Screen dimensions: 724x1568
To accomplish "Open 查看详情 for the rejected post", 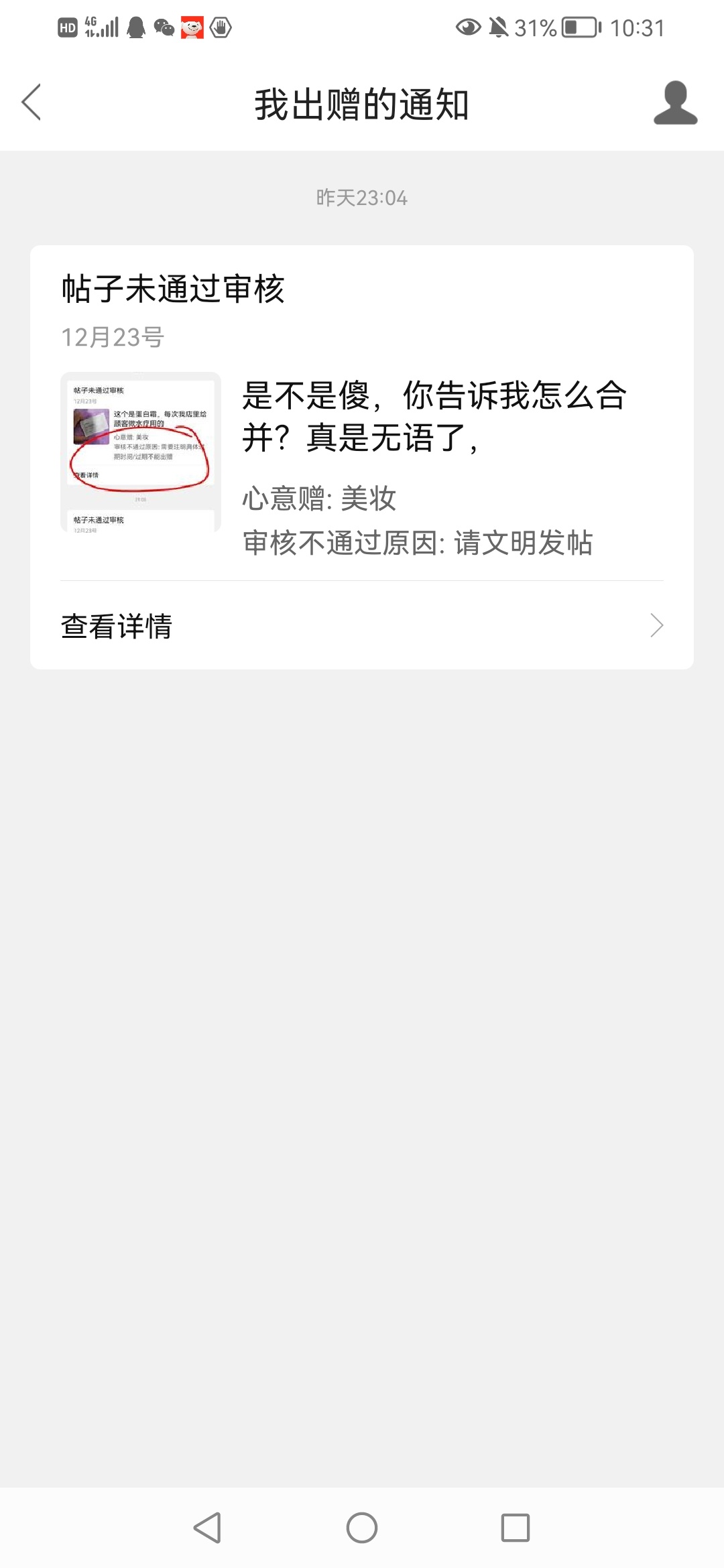I will [x=362, y=626].
